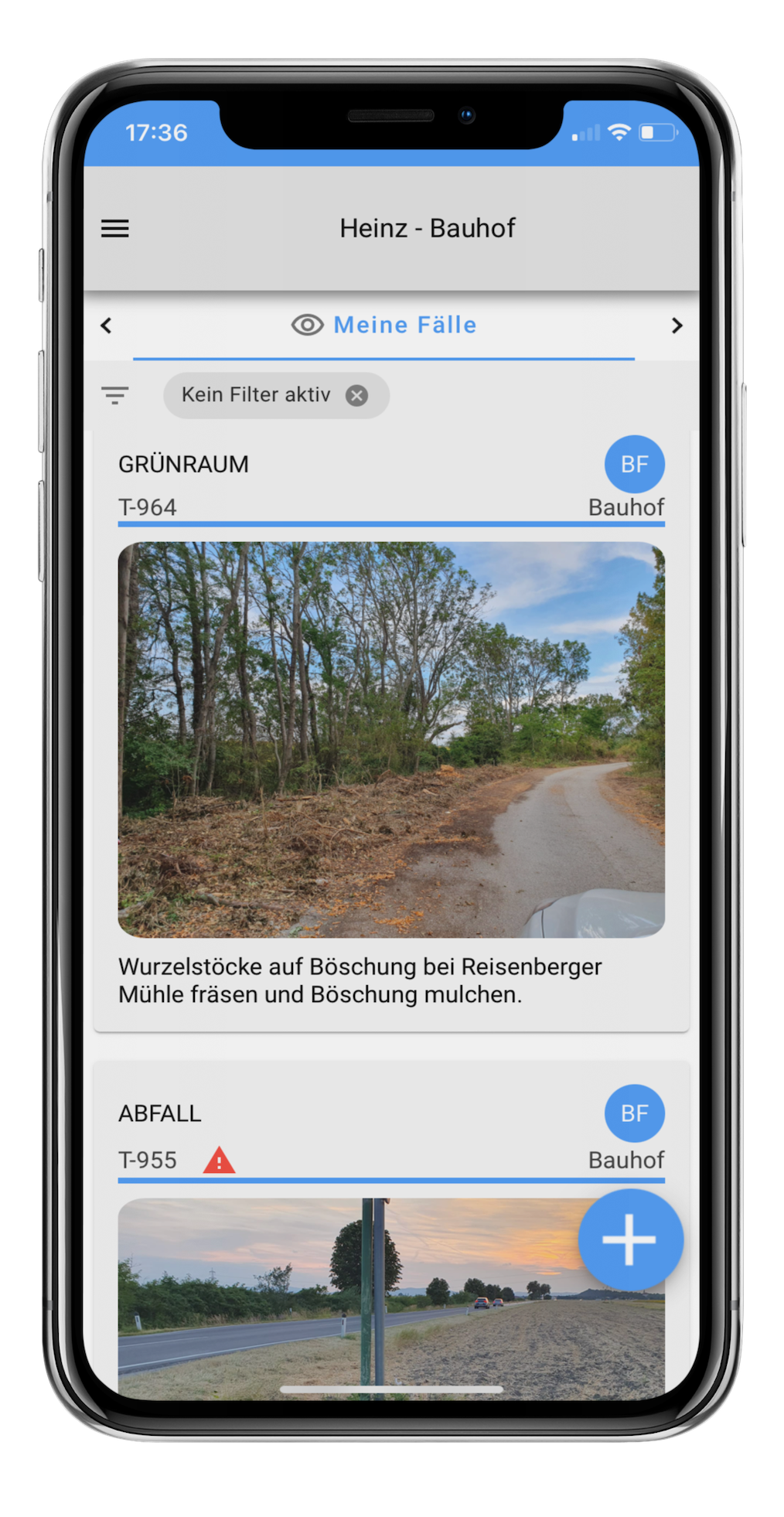Create a new case with plus button

tap(629, 1239)
